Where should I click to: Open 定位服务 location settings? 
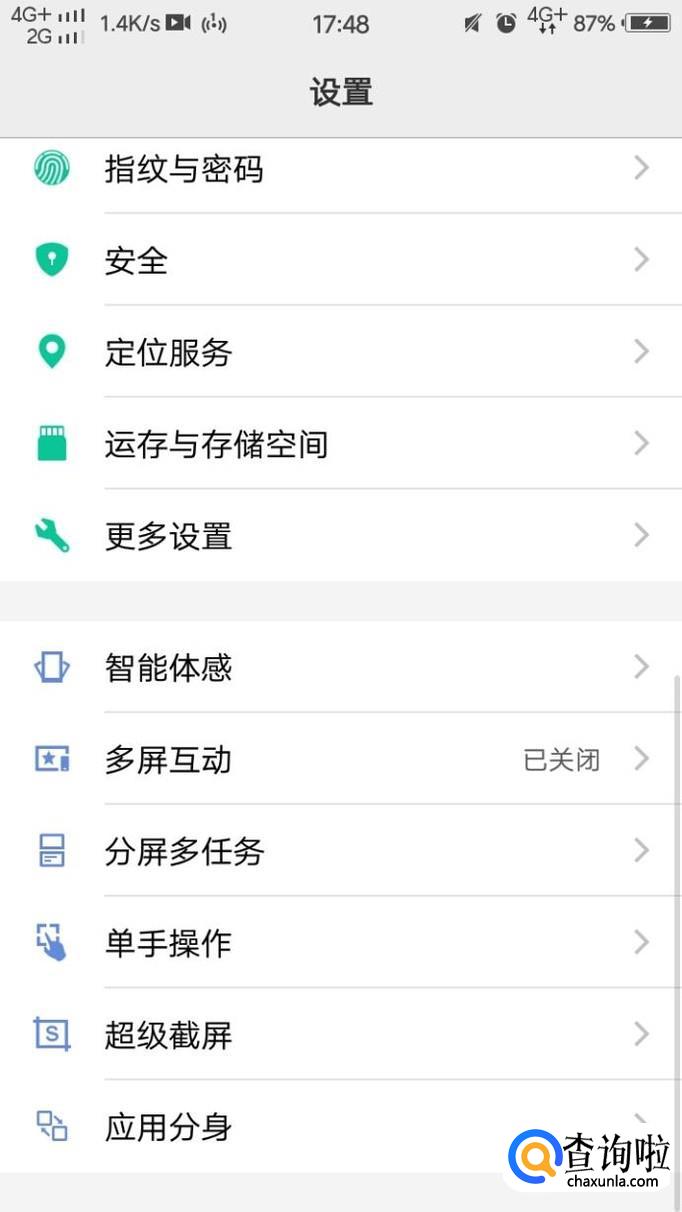coord(168,353)
